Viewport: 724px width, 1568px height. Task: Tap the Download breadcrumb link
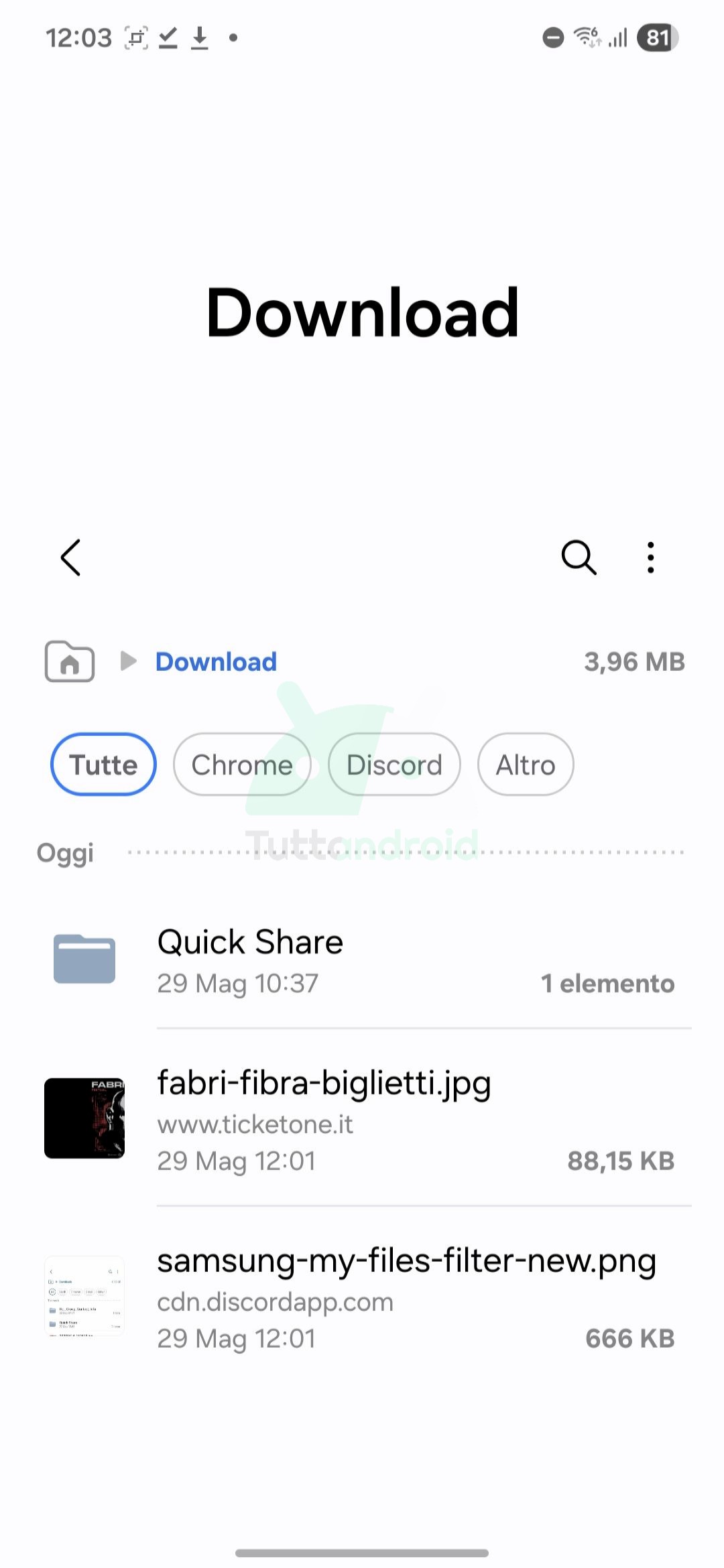216,662
